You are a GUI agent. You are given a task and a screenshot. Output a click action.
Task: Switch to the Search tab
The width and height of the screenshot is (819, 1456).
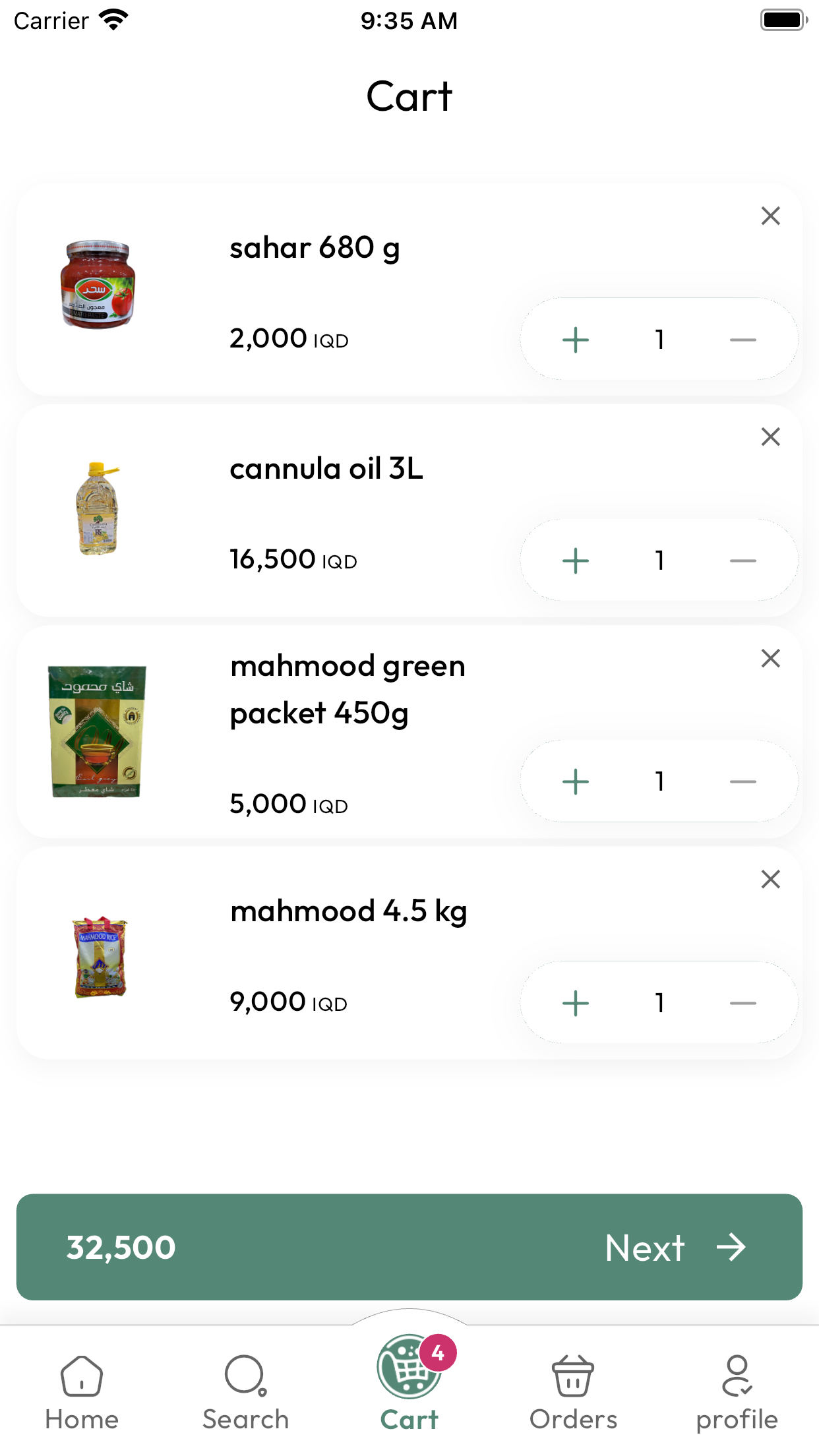245,1393
